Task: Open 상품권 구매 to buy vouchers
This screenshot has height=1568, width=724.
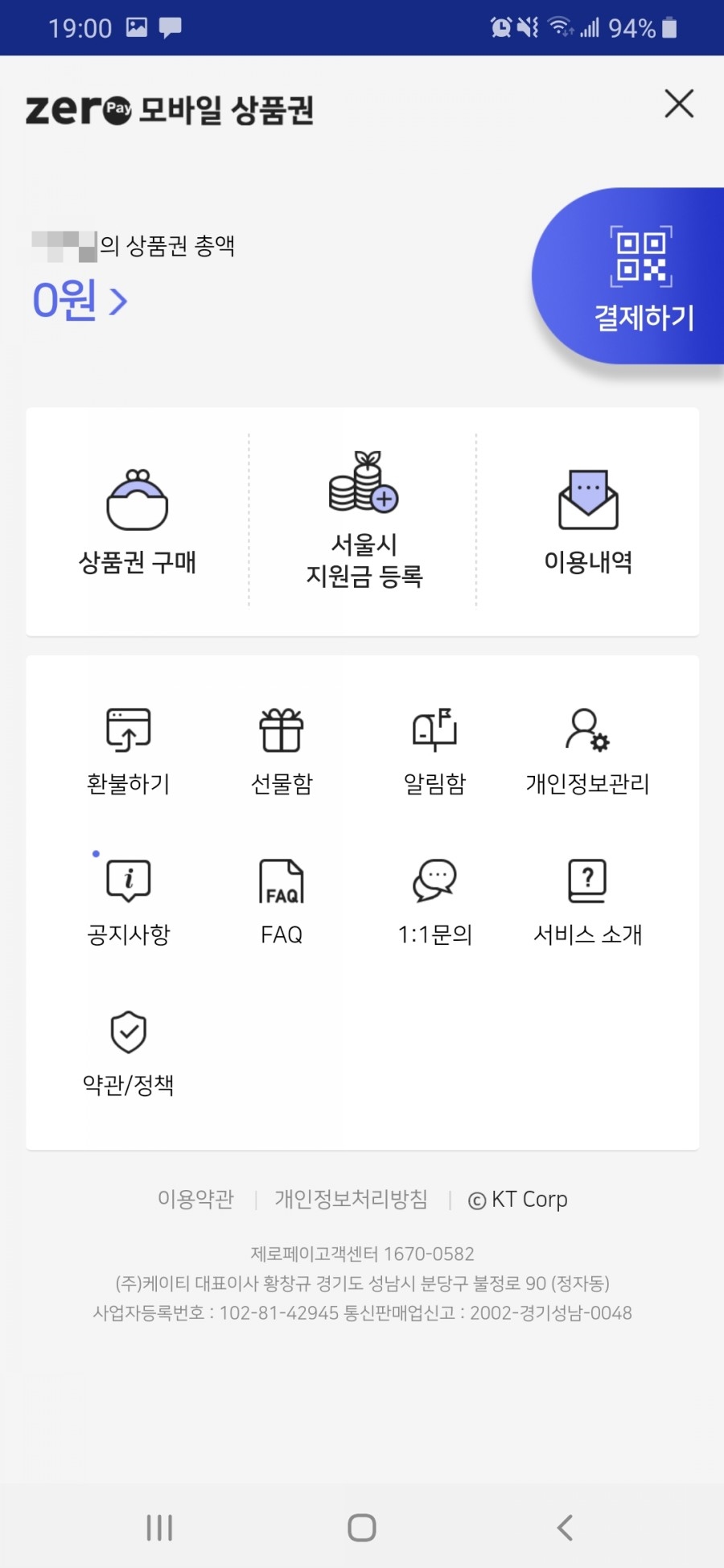Action: (x=138, y=520)
